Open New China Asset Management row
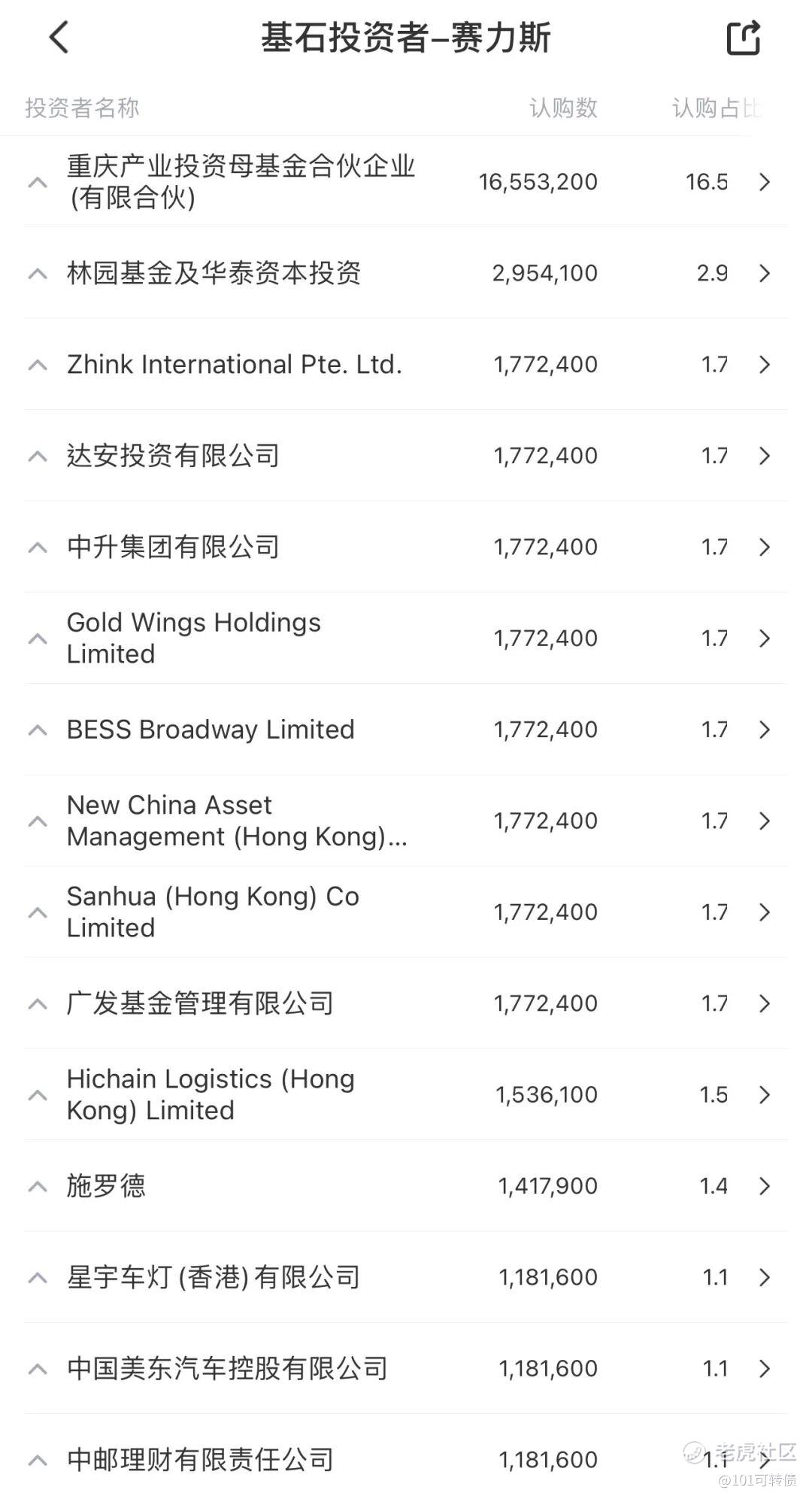The image size is (812, 1499). [406, 821]
